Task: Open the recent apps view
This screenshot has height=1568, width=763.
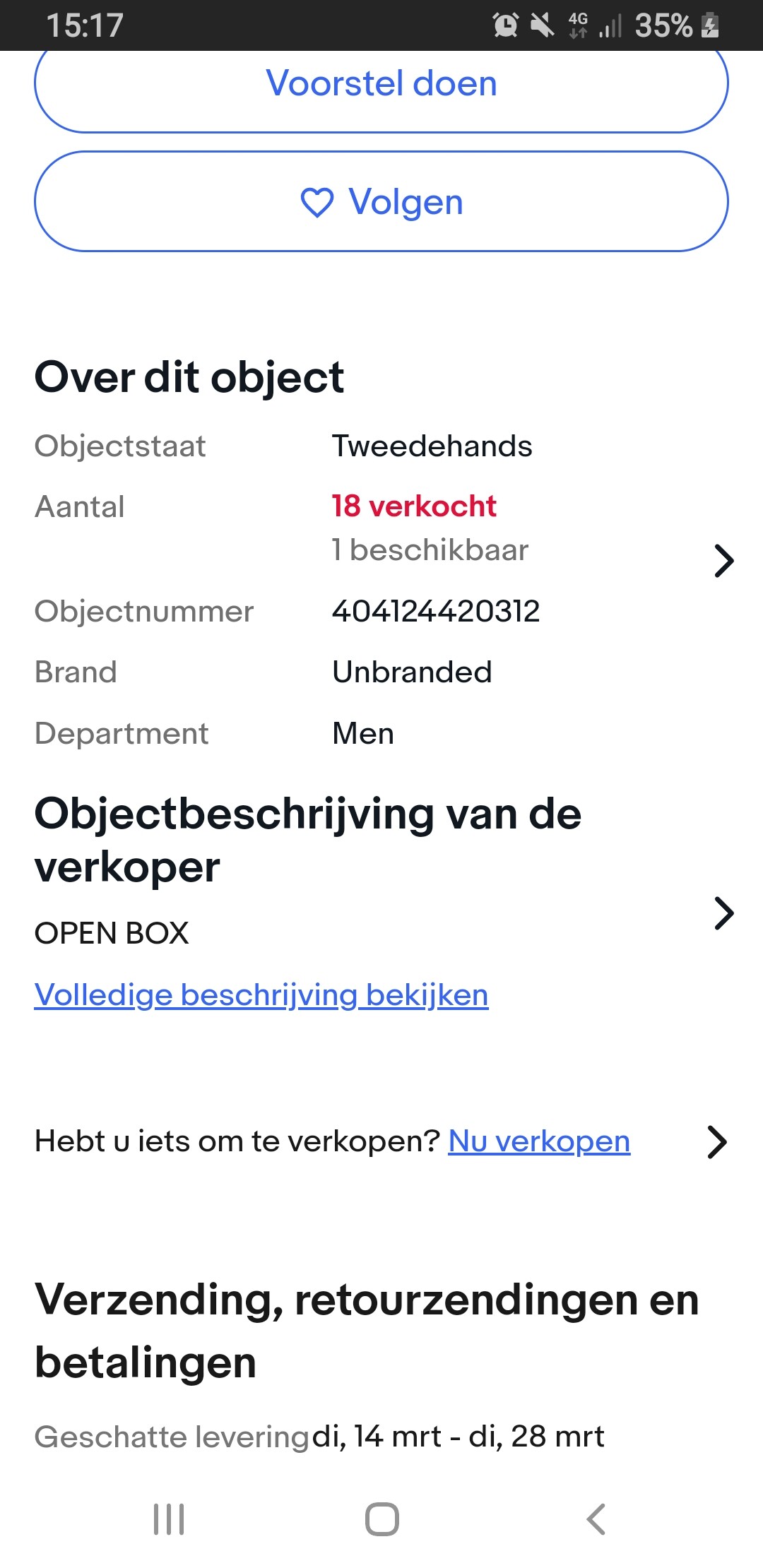Action: (x=169, y=1519)
